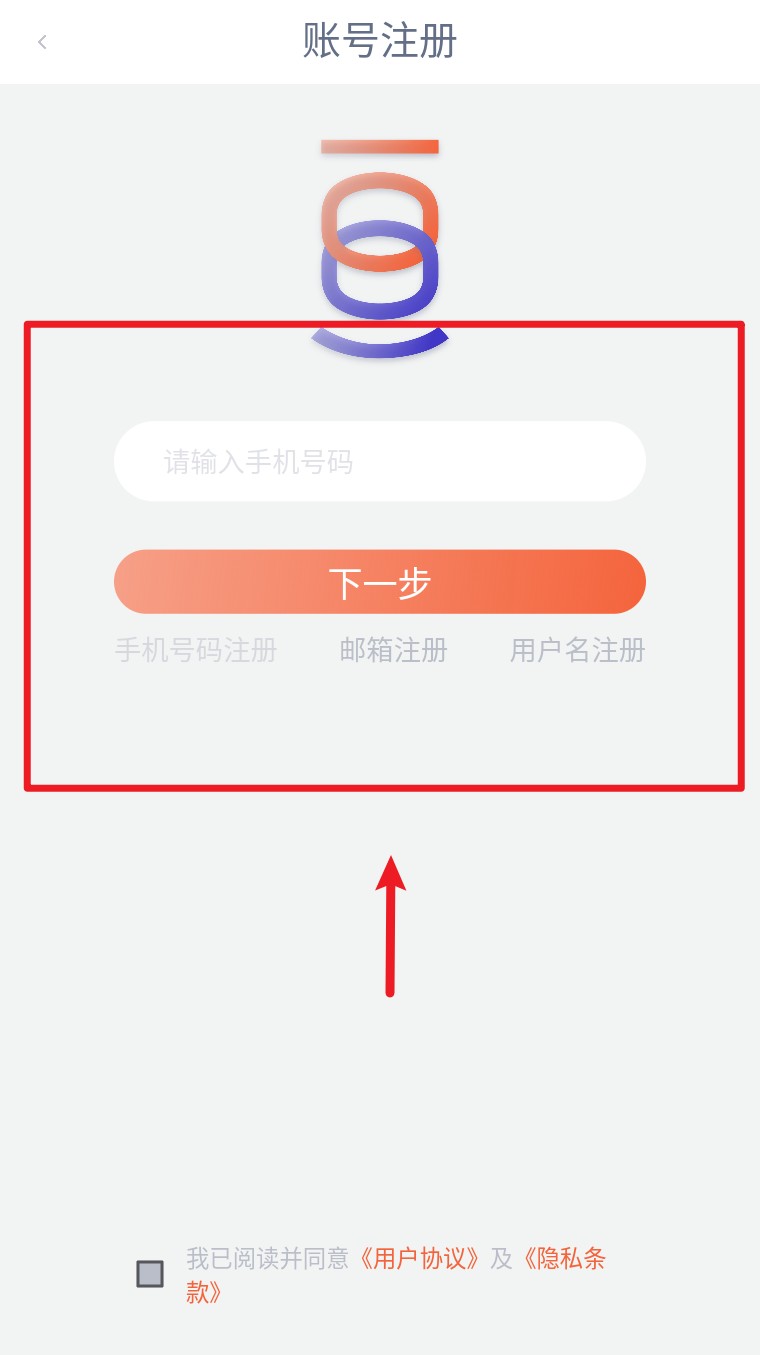The width and height of the screenshot is (760, 1355).
Task: Tap the 请输入手机号码 phone number field
Action: (380, 462)
